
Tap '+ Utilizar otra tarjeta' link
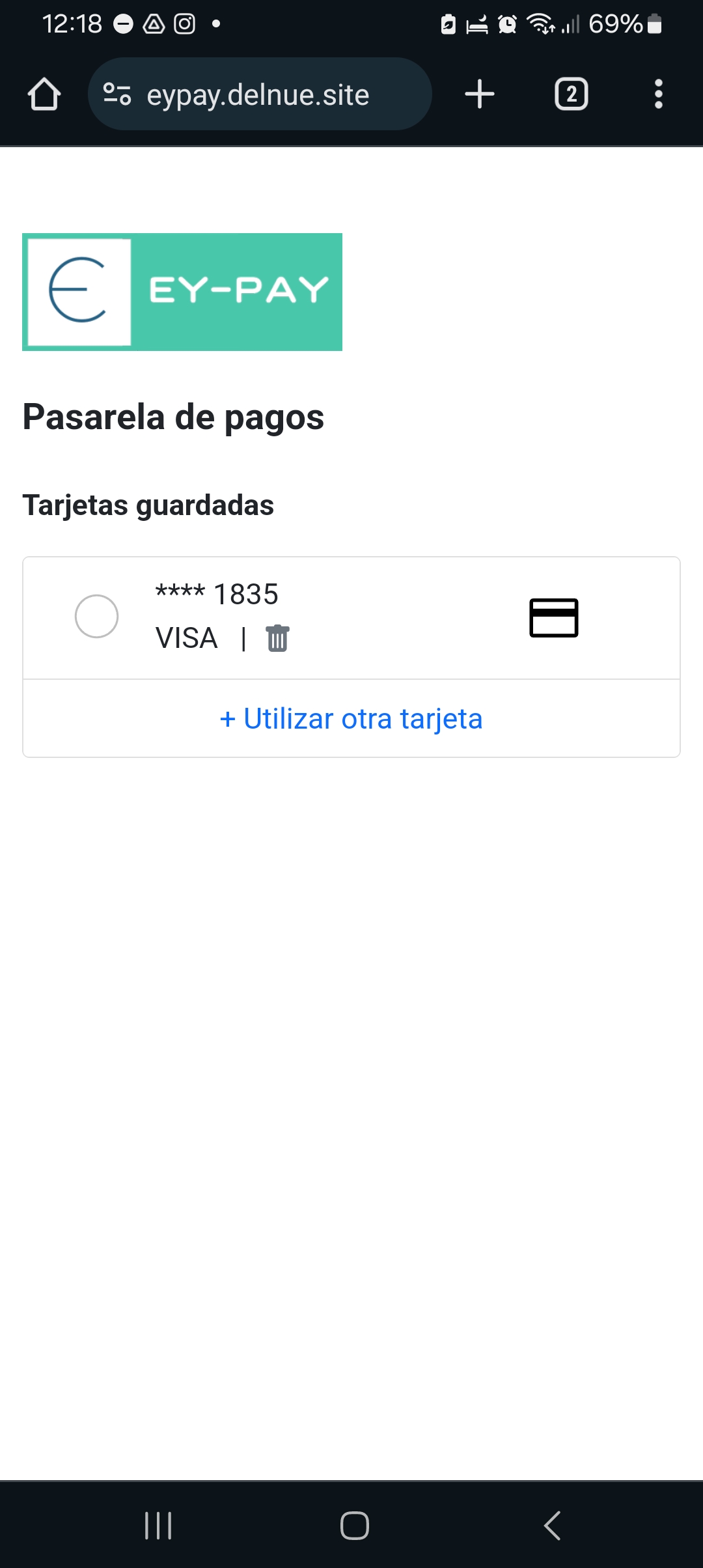click(x=351, y=719)
